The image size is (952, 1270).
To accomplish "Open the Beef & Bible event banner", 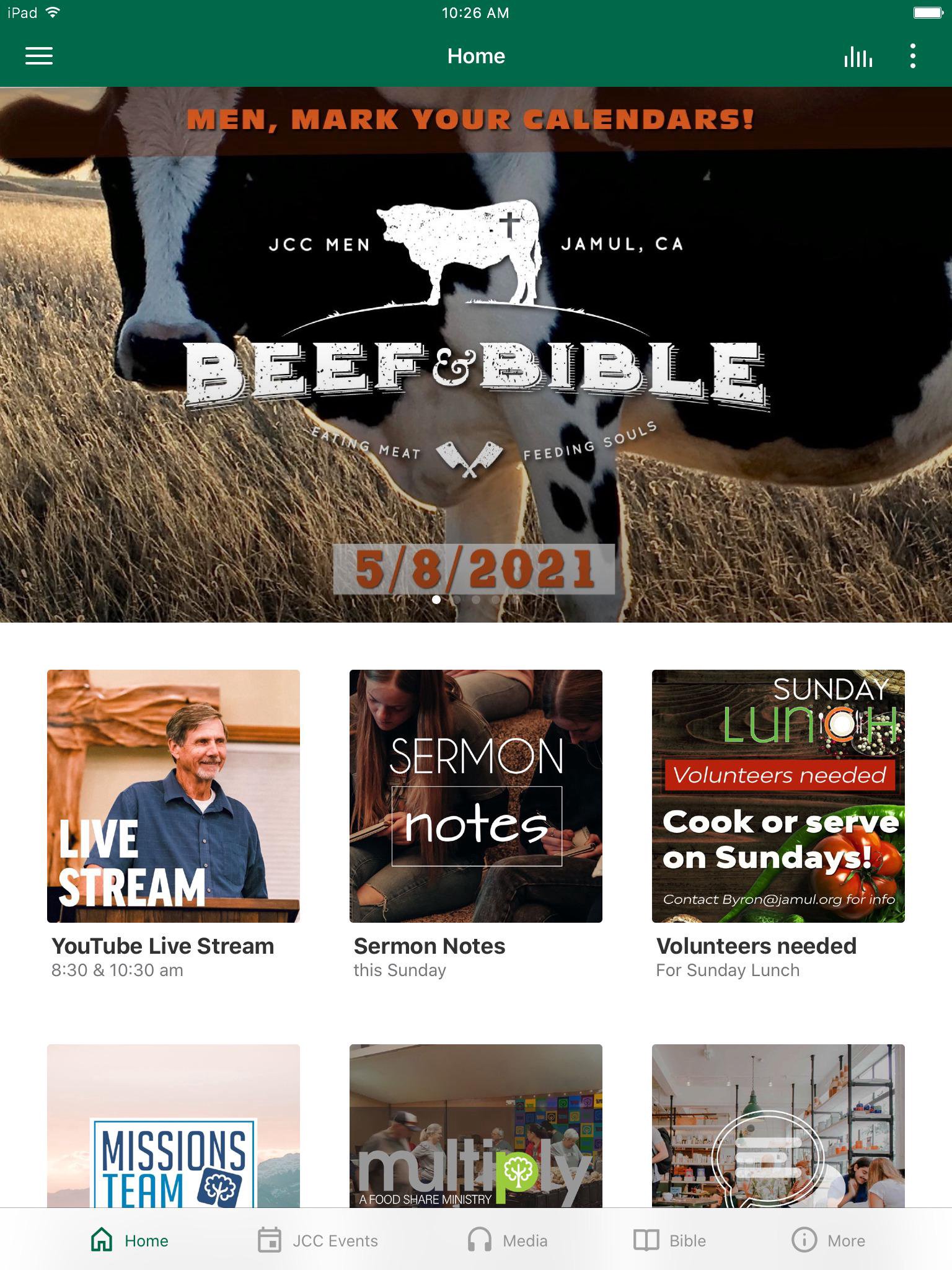I will [476, 353].
